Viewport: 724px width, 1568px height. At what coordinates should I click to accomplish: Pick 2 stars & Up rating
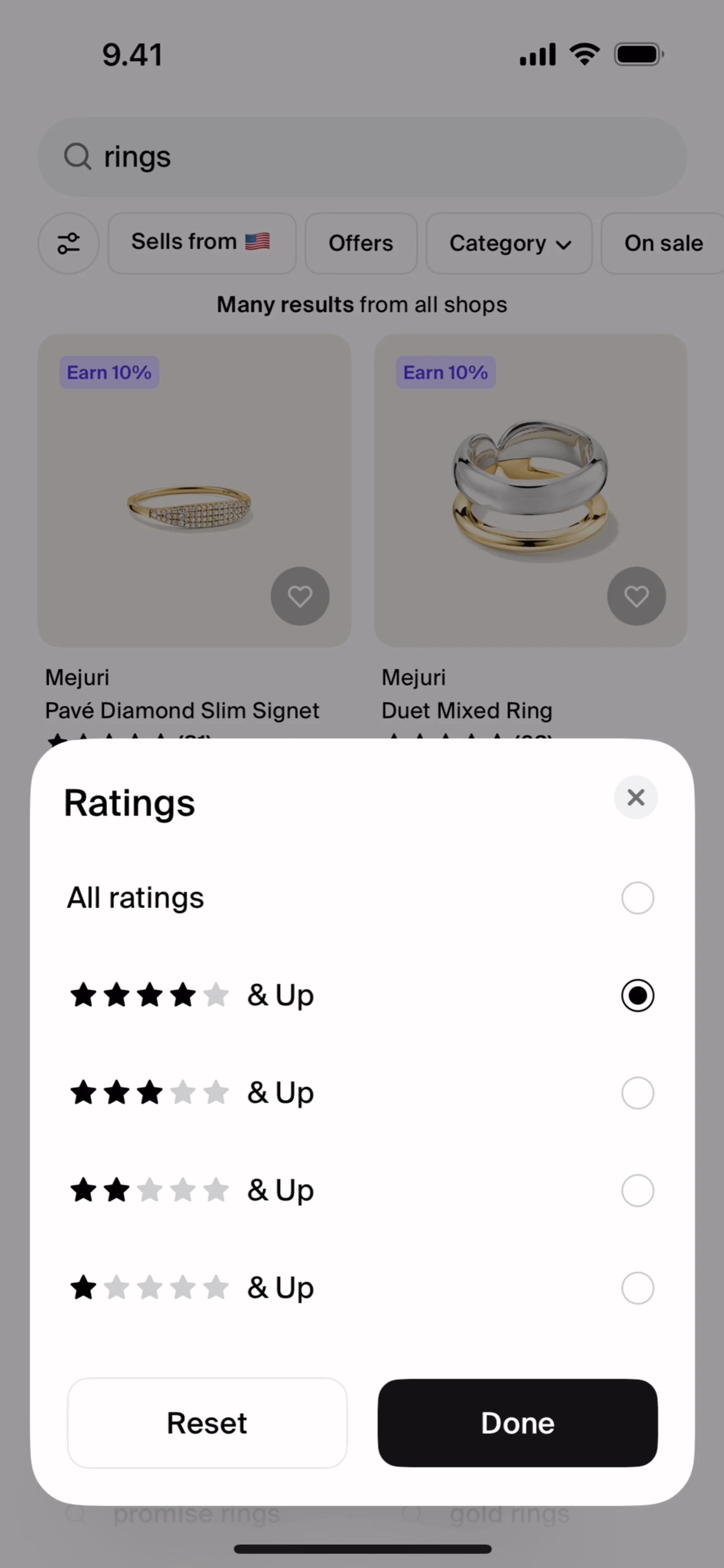point(637,1190)
